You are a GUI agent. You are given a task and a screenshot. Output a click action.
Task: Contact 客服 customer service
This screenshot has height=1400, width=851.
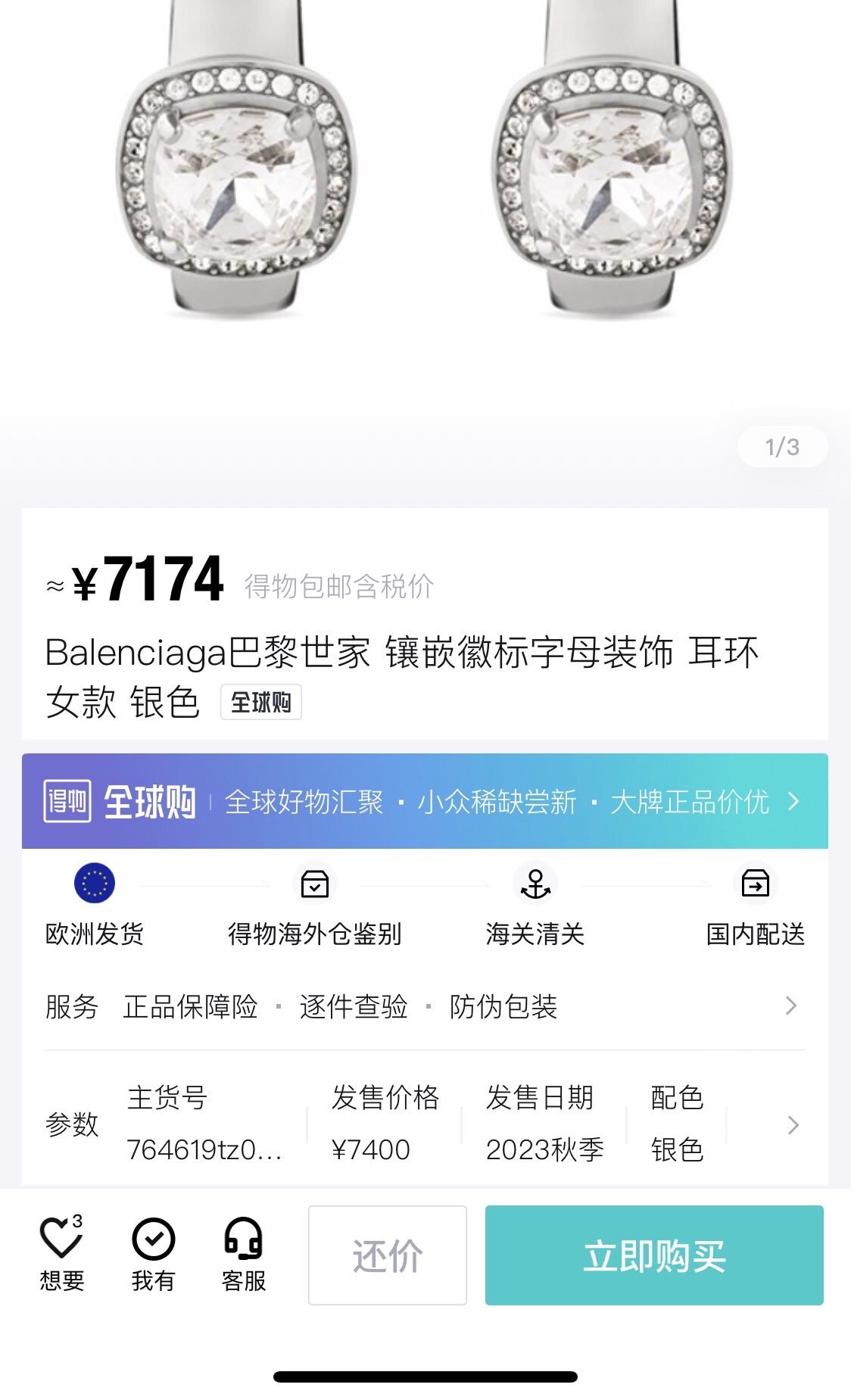pos(243,1253)
